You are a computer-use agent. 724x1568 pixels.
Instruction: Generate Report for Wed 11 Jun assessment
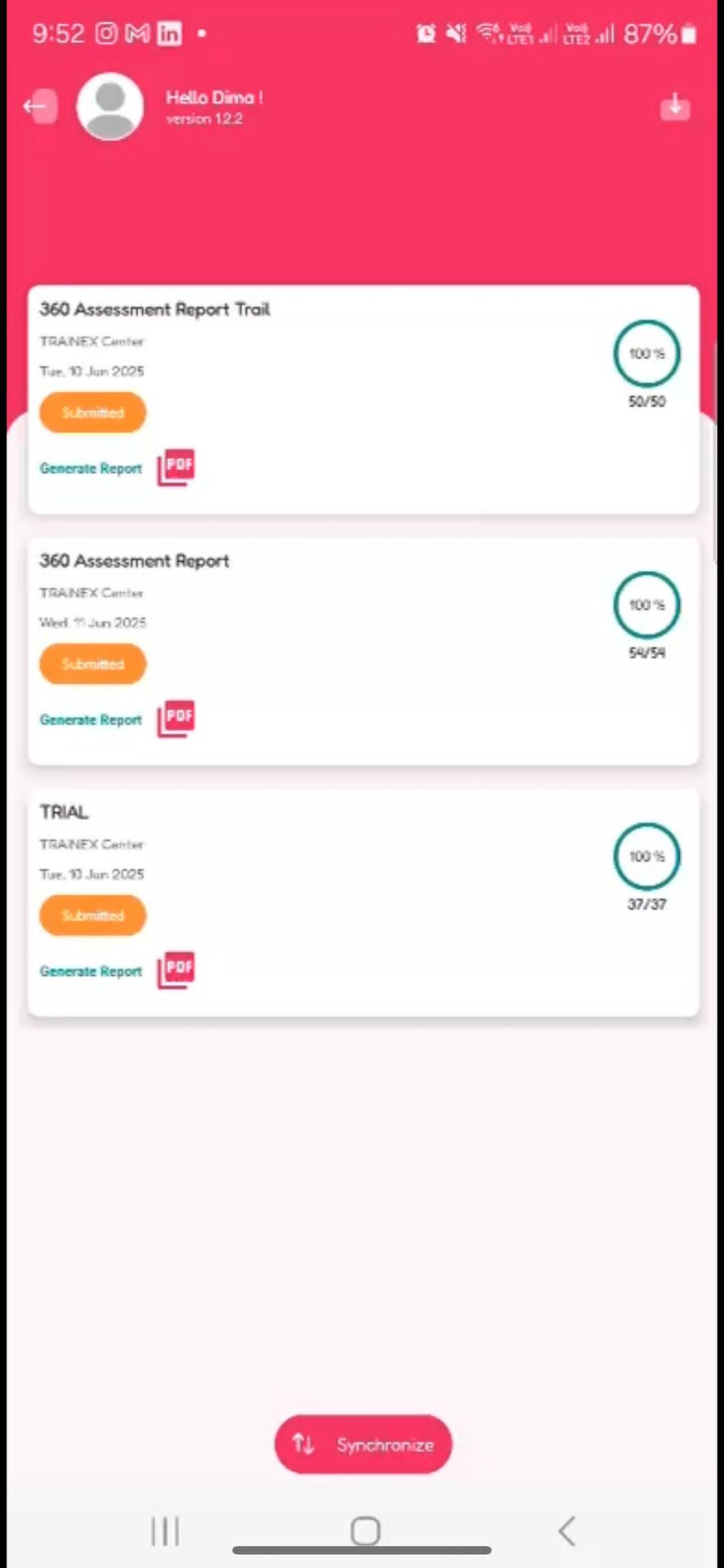point(91,720)
